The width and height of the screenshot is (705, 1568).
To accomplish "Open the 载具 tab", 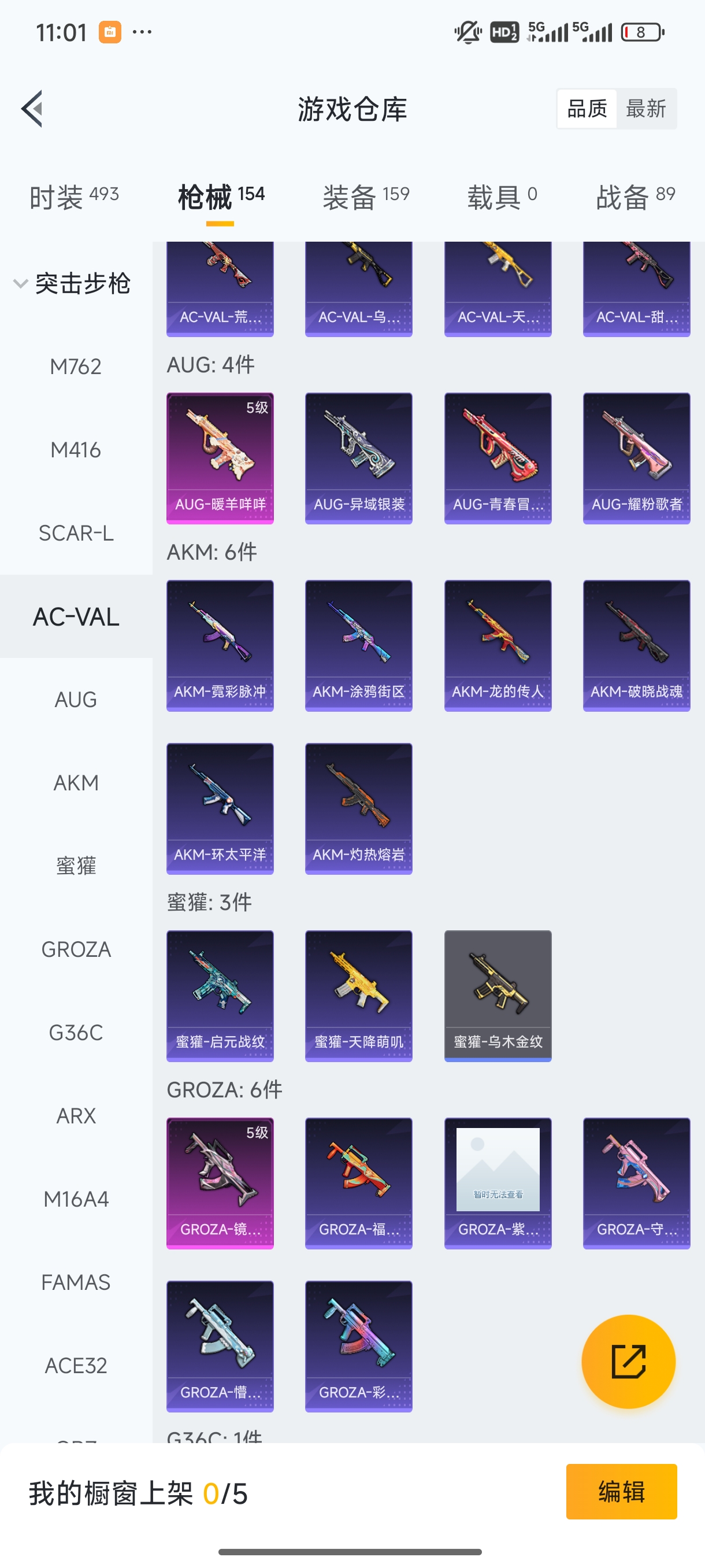I will click(502, 197).
